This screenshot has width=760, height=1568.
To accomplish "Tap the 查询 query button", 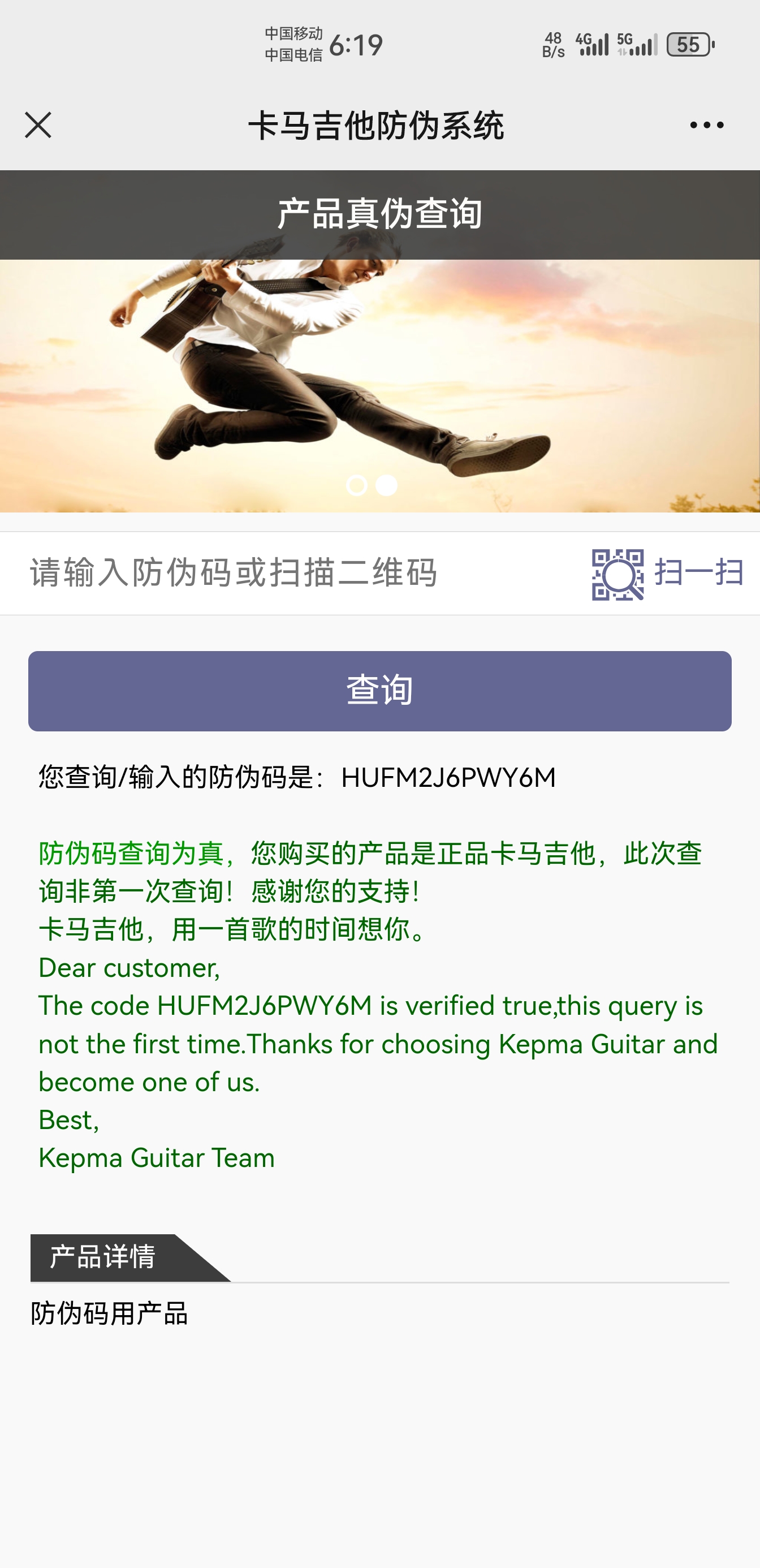I will tap(379, 691).
